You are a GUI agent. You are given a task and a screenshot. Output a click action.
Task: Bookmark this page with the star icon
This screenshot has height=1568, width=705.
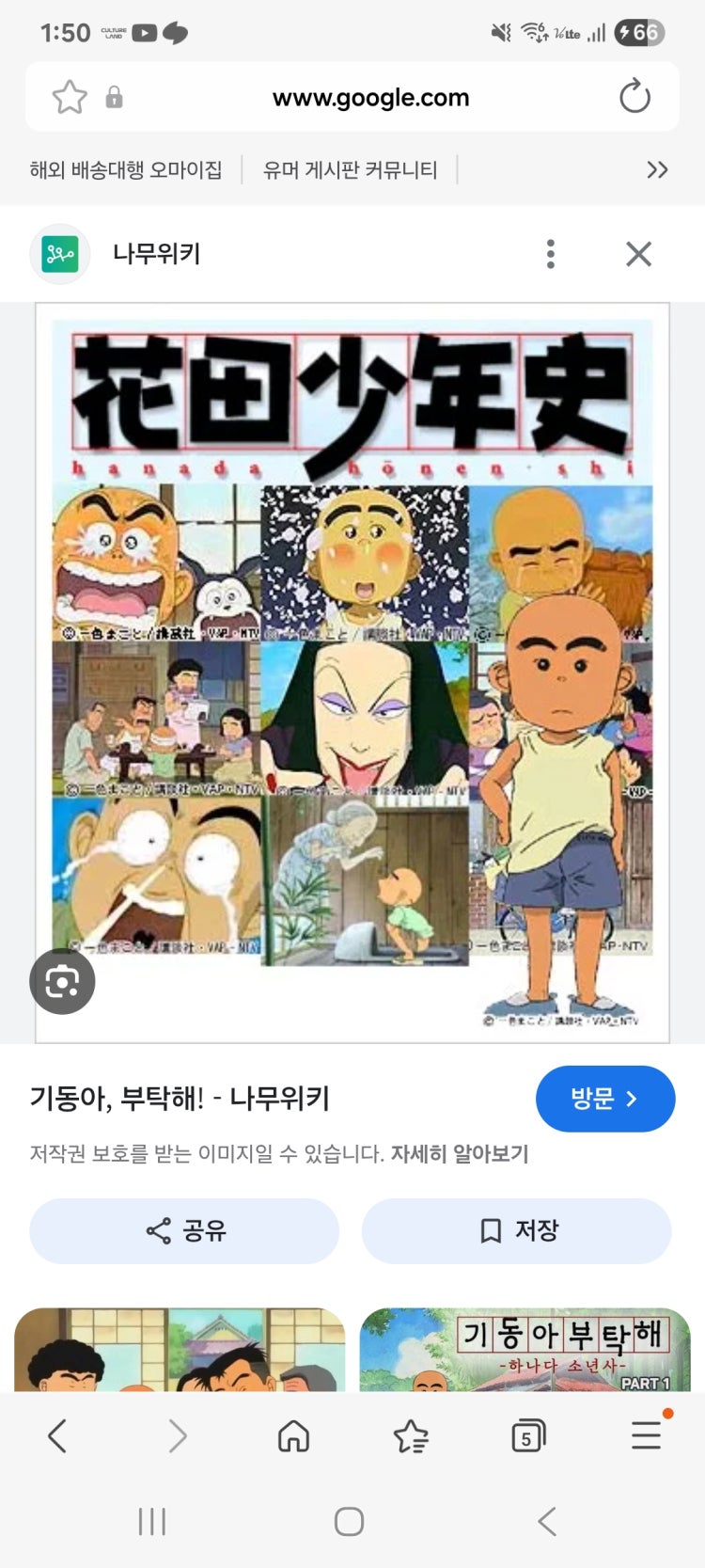tap(70, 97)
